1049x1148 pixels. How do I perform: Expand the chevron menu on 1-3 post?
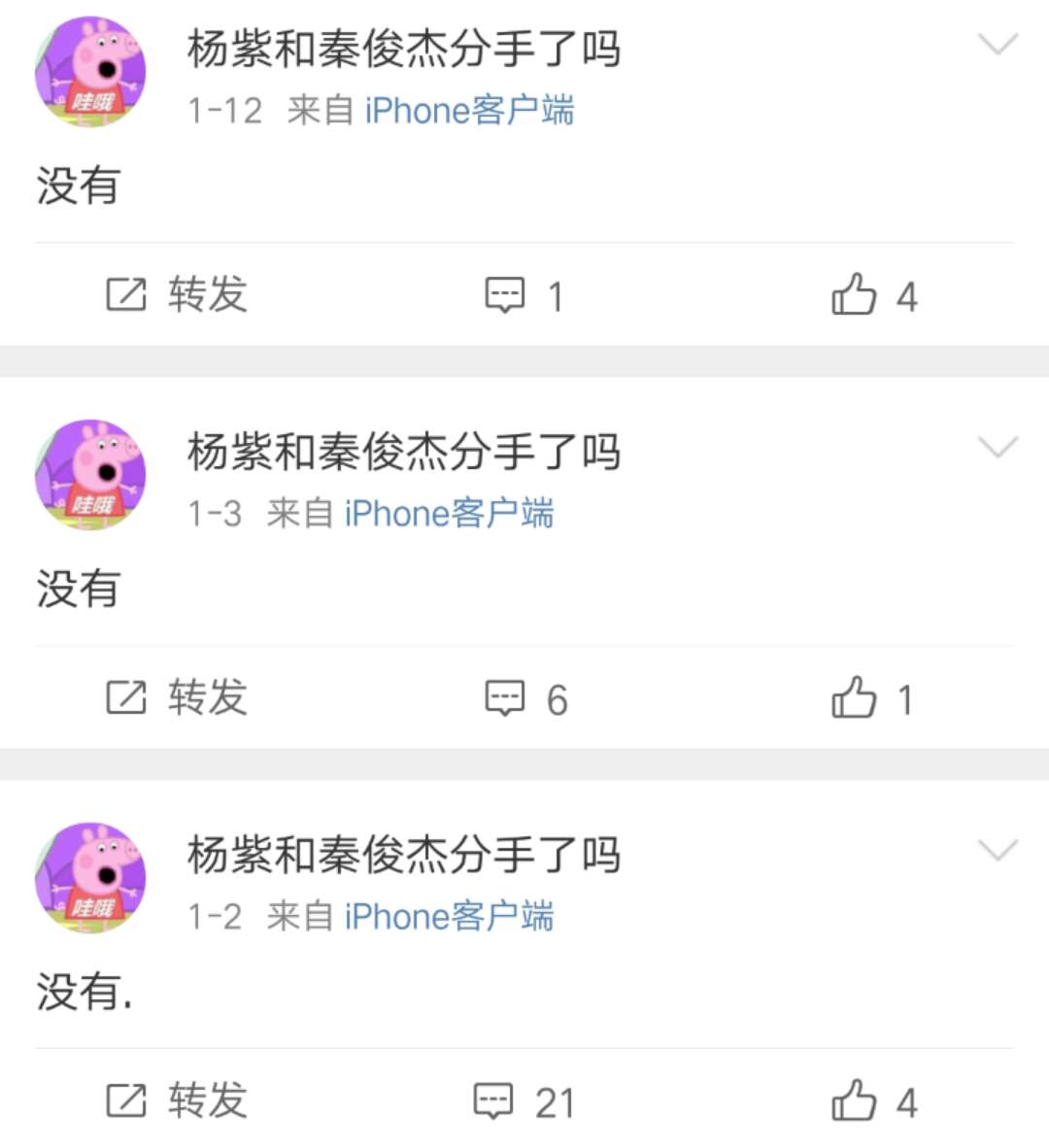998,448
